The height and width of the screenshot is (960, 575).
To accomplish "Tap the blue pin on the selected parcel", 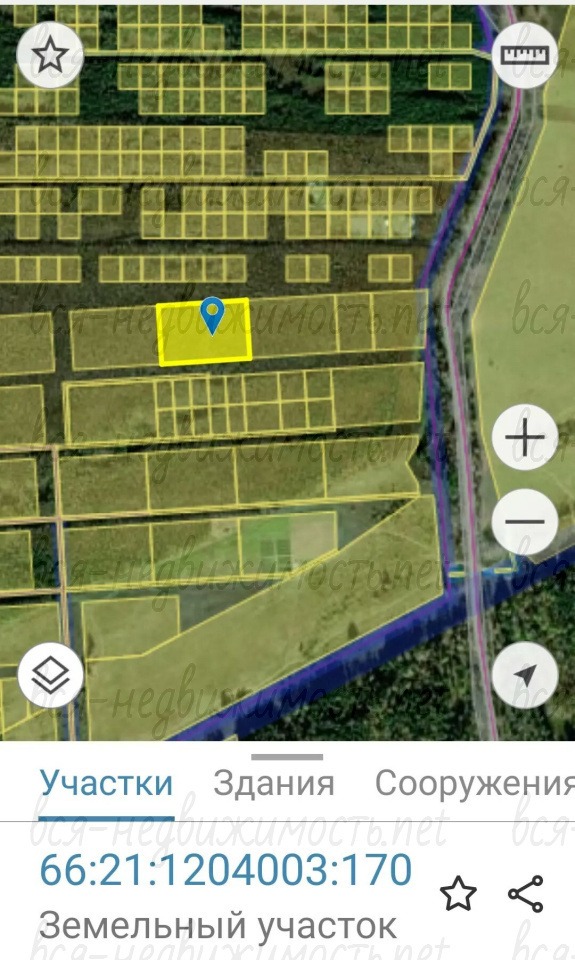I will [212, 316].
